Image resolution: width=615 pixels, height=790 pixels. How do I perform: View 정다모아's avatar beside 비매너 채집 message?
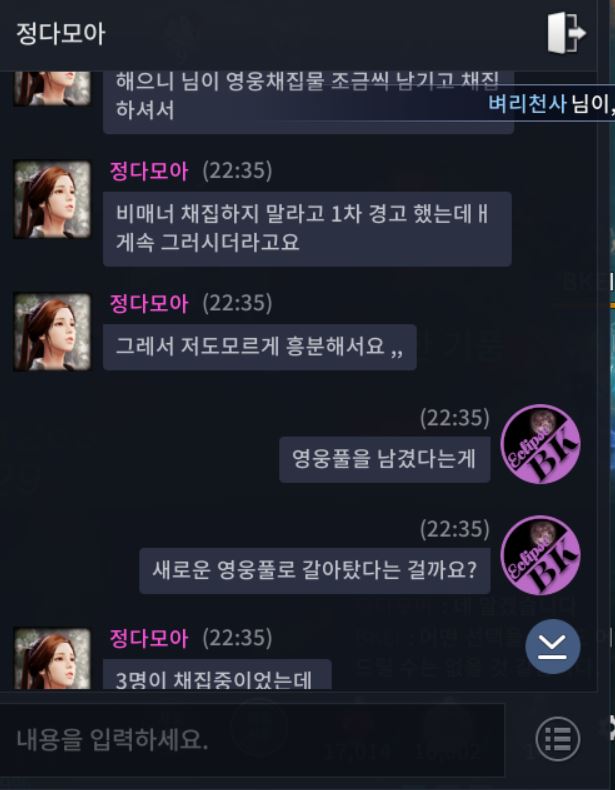pos(52,200)
